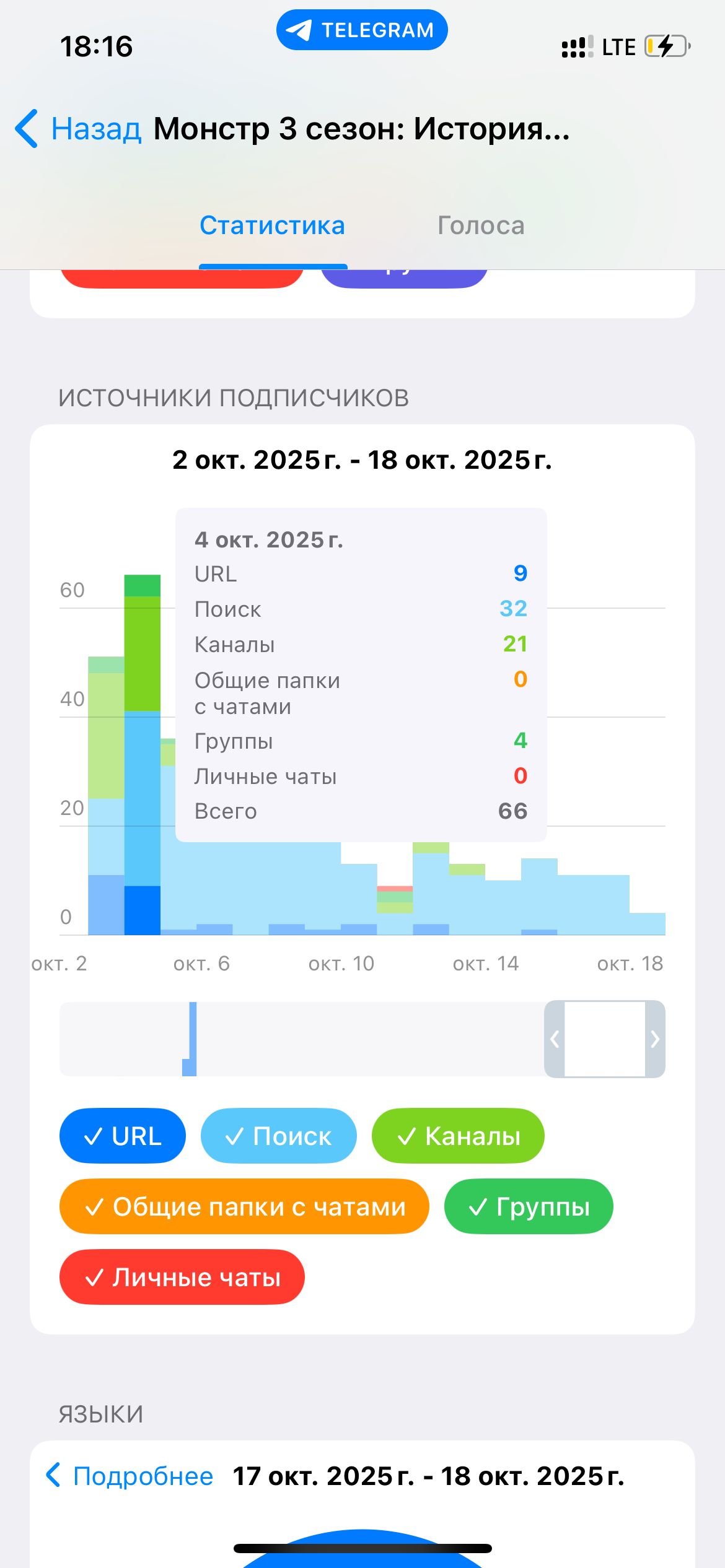Open the 4 окт. 2025 chart tooltip
This screenshot has width=725, height=1568.
pyautogui.click(x=361, y=675)
